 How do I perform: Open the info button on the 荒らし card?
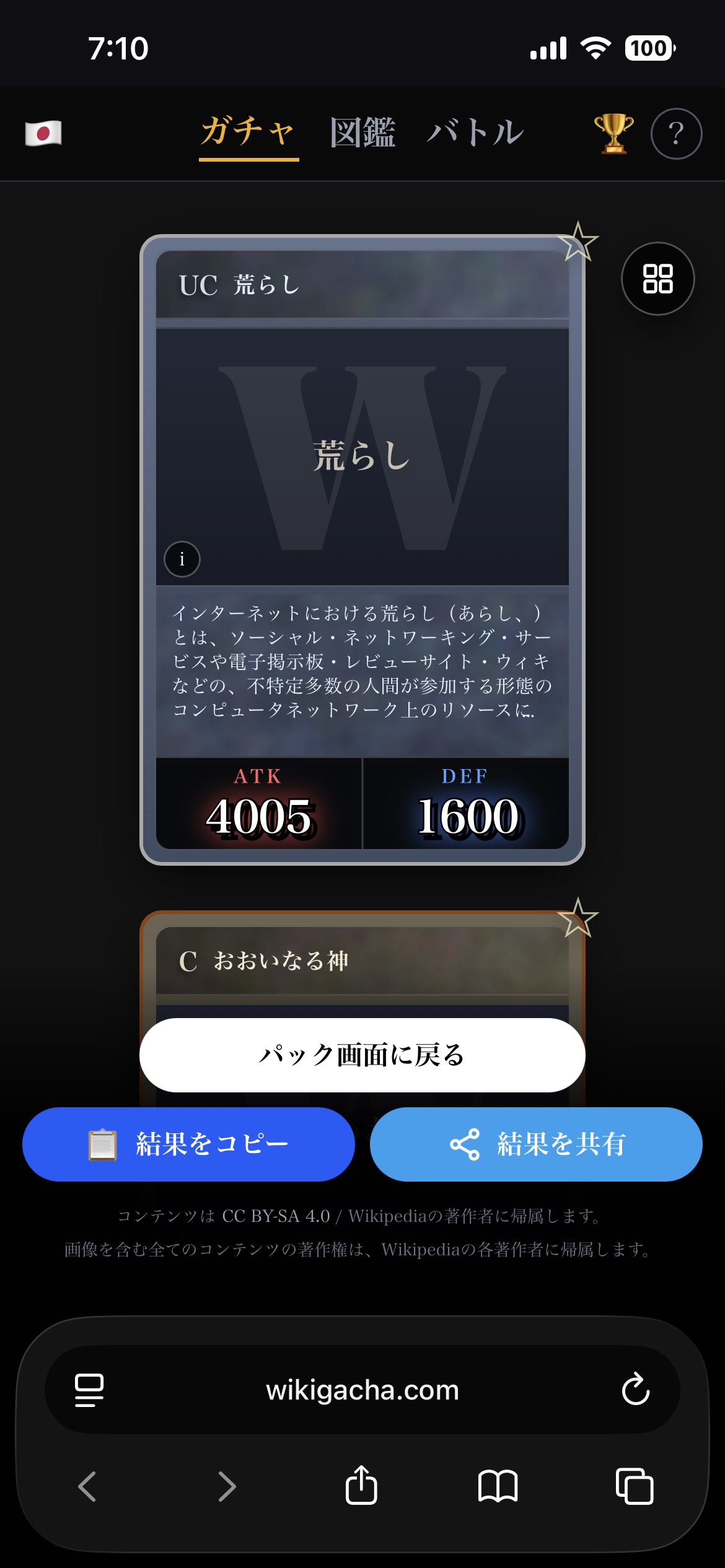(182, 559)
